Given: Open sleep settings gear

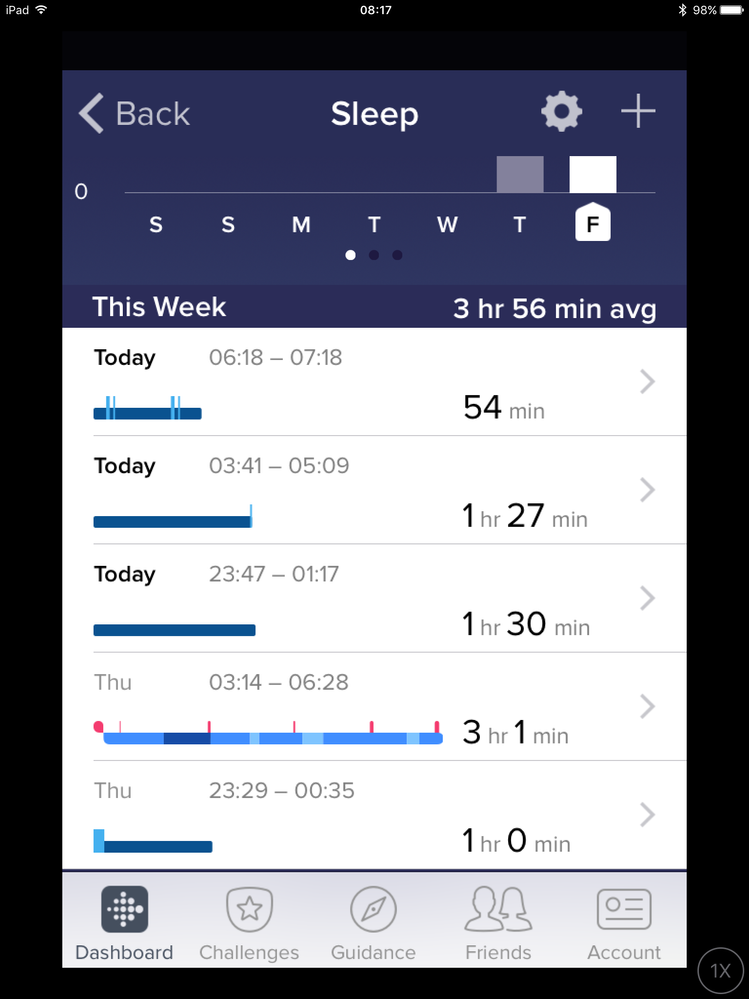Looking at the screenshot, I should (561, 112).
